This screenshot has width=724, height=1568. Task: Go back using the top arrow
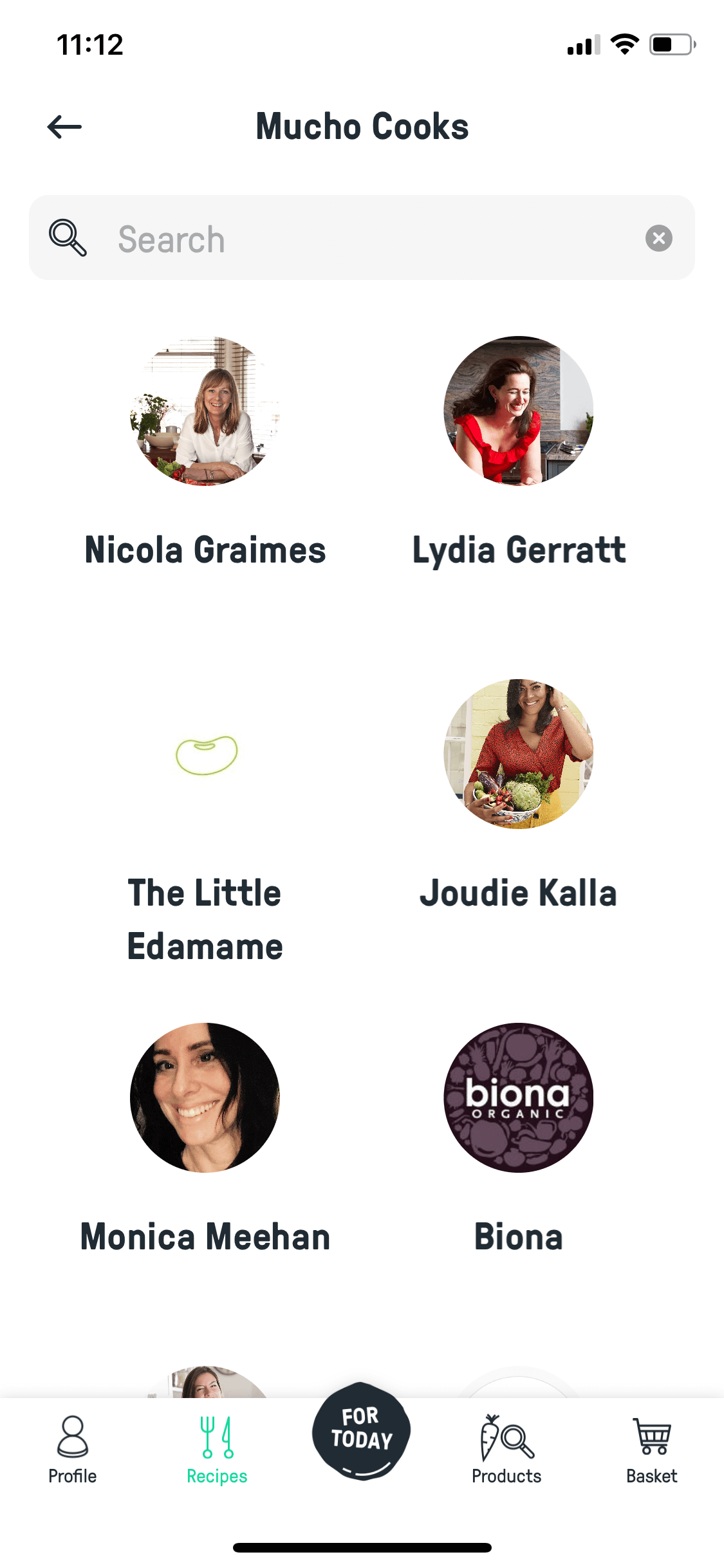point(64,127)
